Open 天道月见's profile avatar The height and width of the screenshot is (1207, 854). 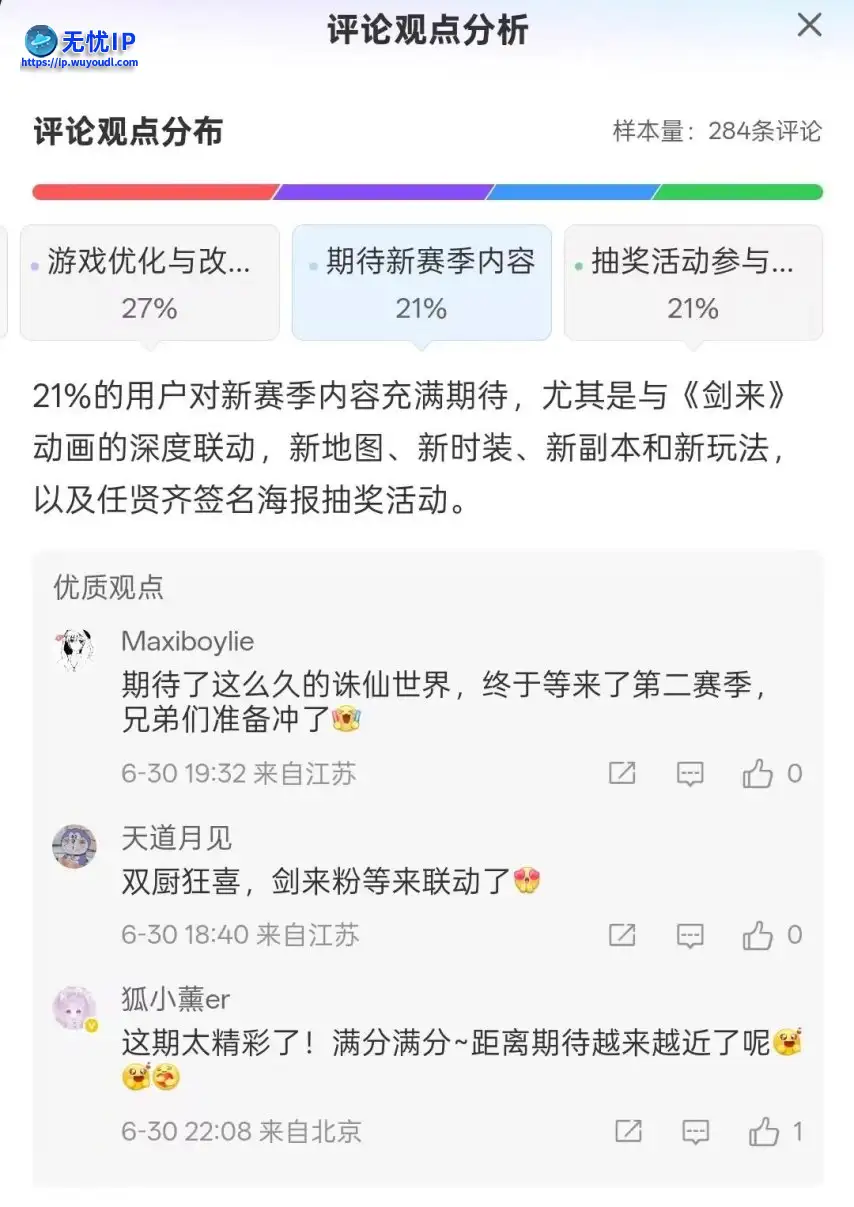74,847
